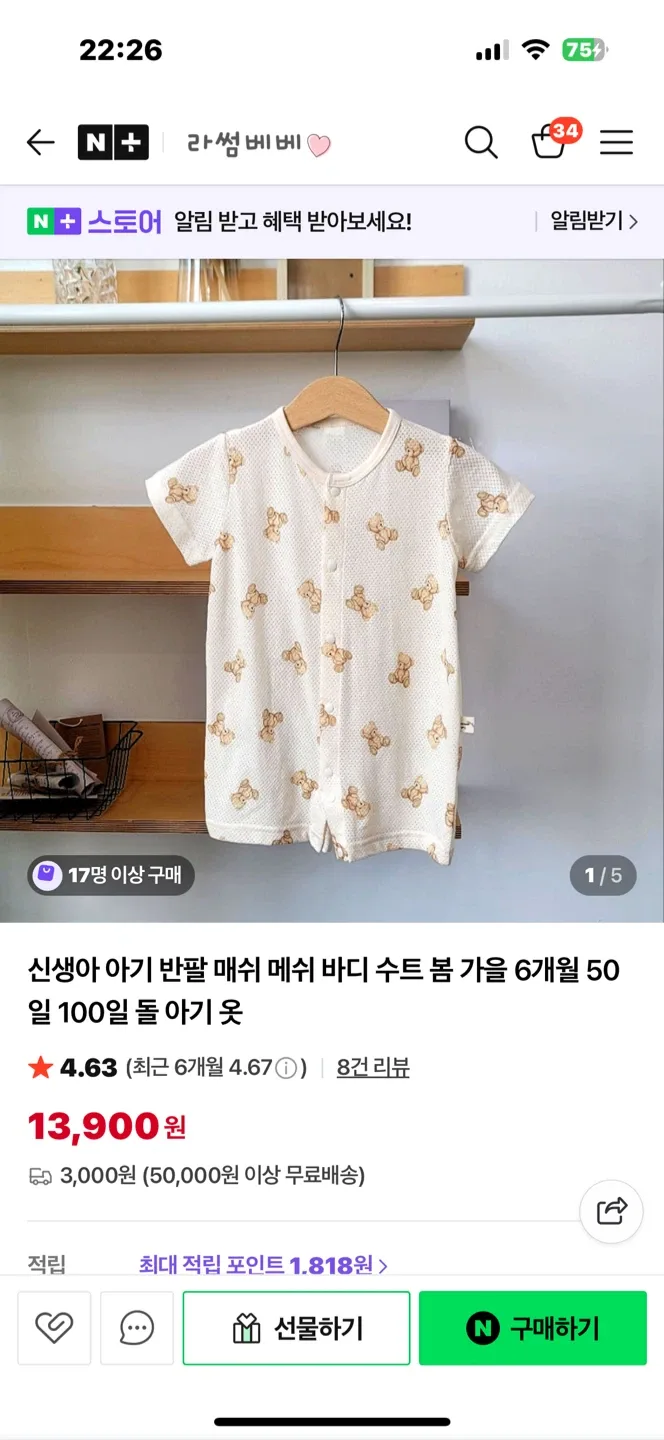This screenshot has height=1440, width=664.
Task: Open the N+ store home logo
Action: pyautogui.click(x=113, y=143)
